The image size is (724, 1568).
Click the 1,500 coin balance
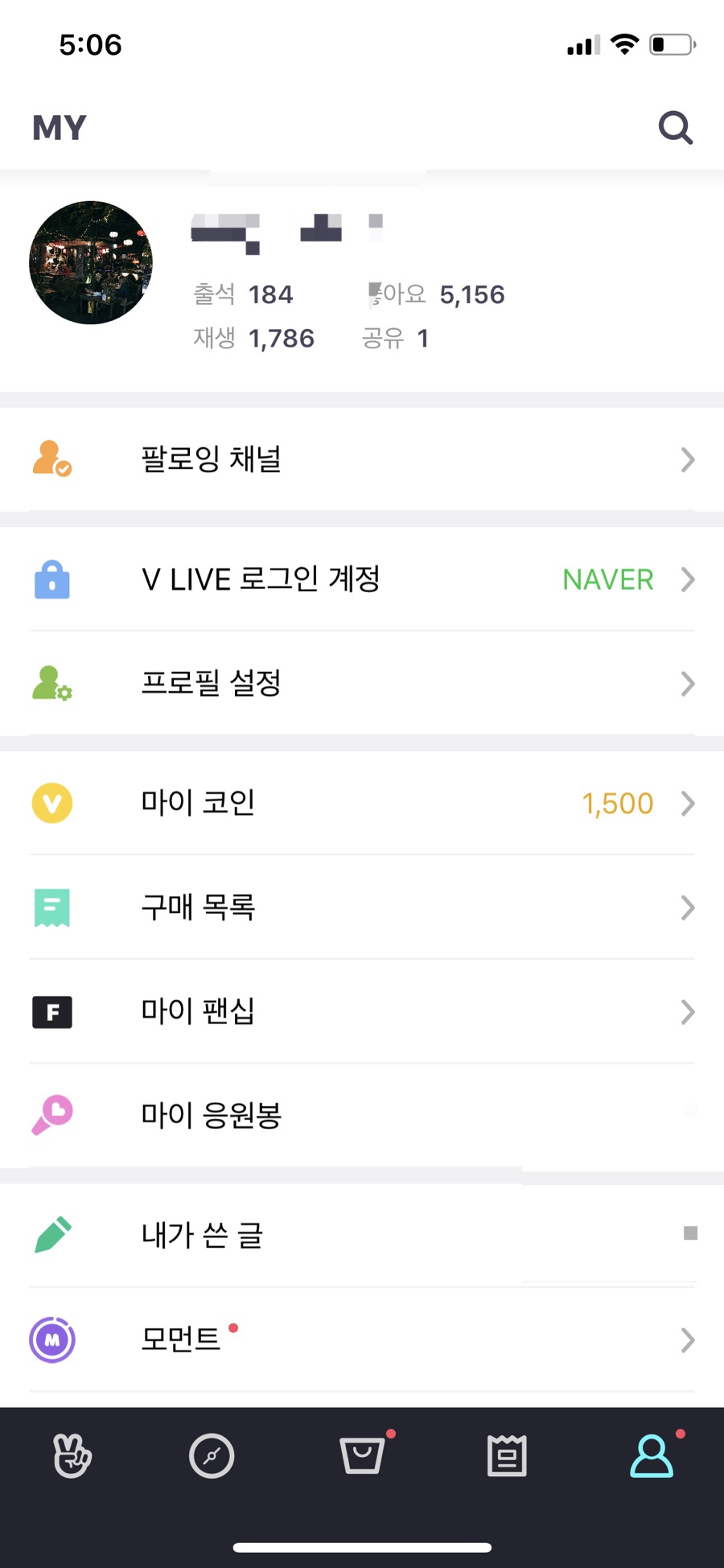pos(617,802)
